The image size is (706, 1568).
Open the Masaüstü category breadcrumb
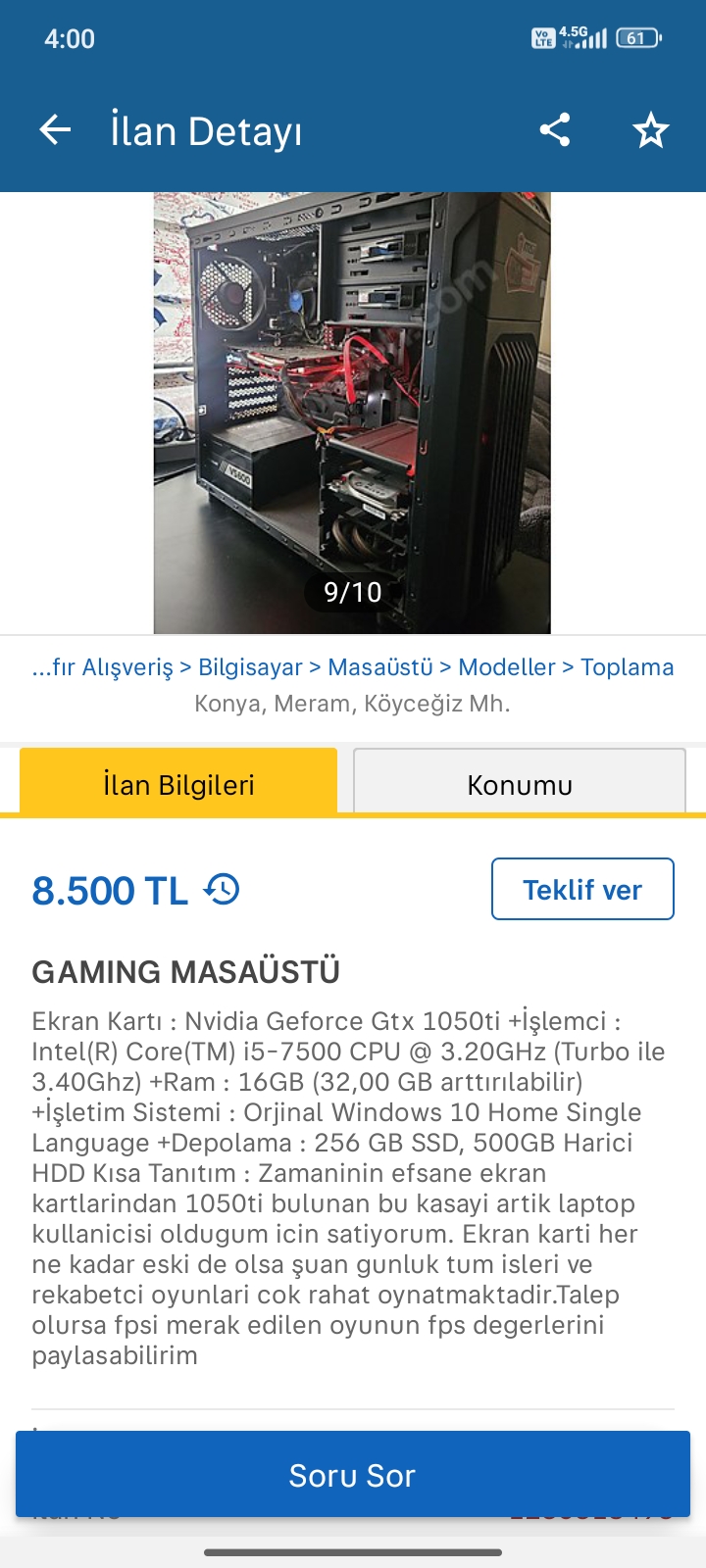[x=380, y=667]
